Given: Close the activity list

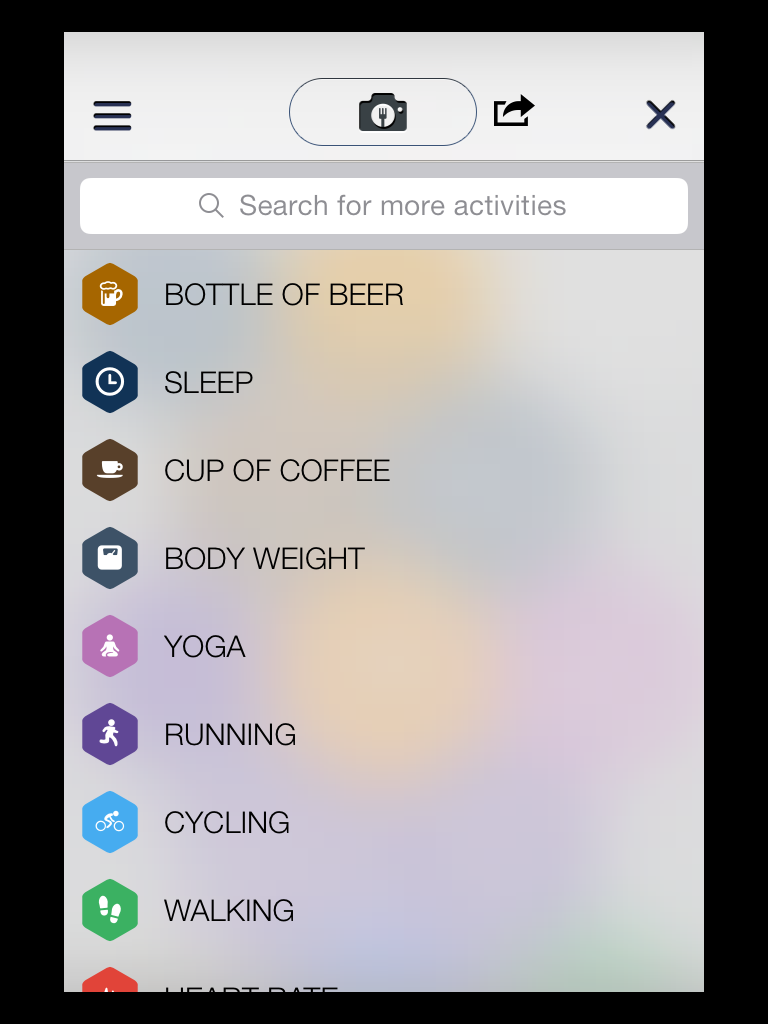Looking at the screenshot, I should [660, 115].
